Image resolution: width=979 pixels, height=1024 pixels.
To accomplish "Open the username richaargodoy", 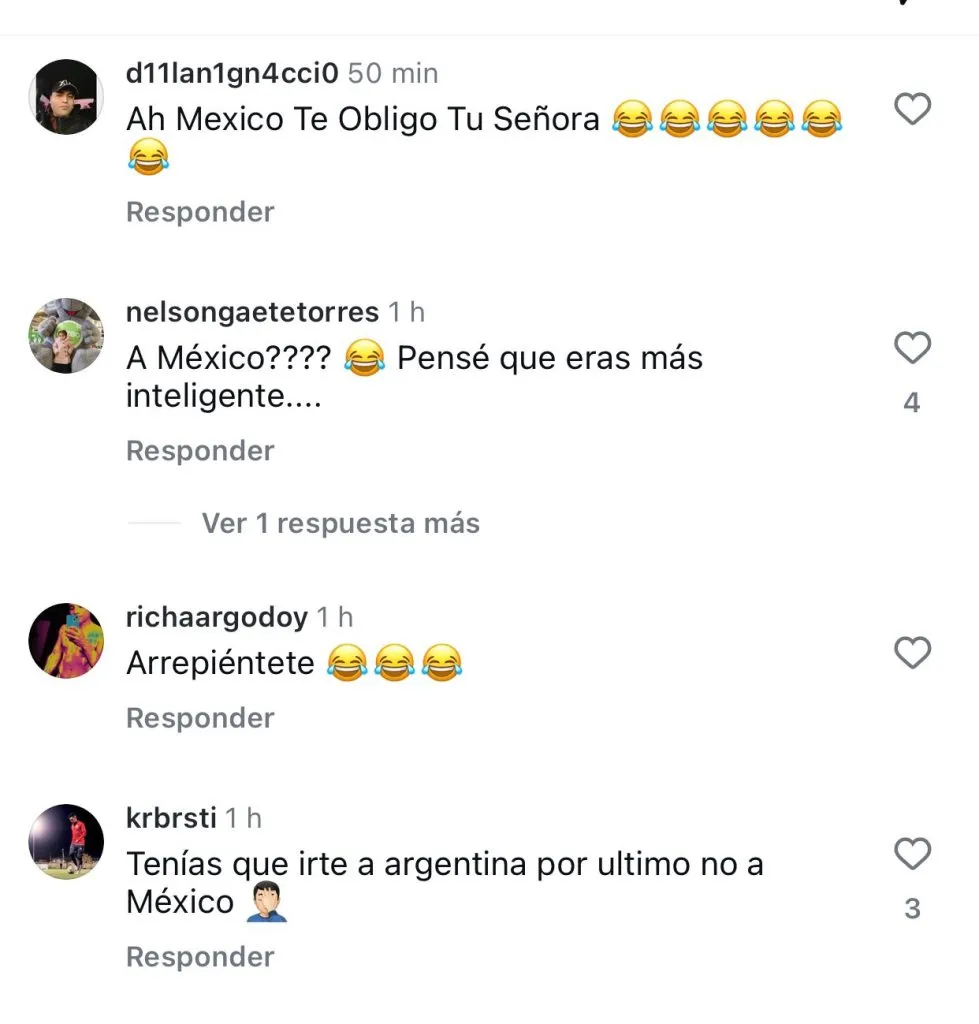I will (x=217, y=617).
